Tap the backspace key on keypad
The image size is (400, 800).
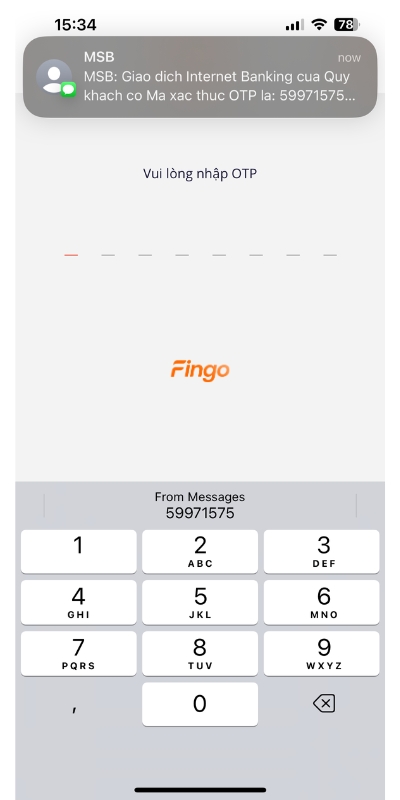(x=323, y=704)
